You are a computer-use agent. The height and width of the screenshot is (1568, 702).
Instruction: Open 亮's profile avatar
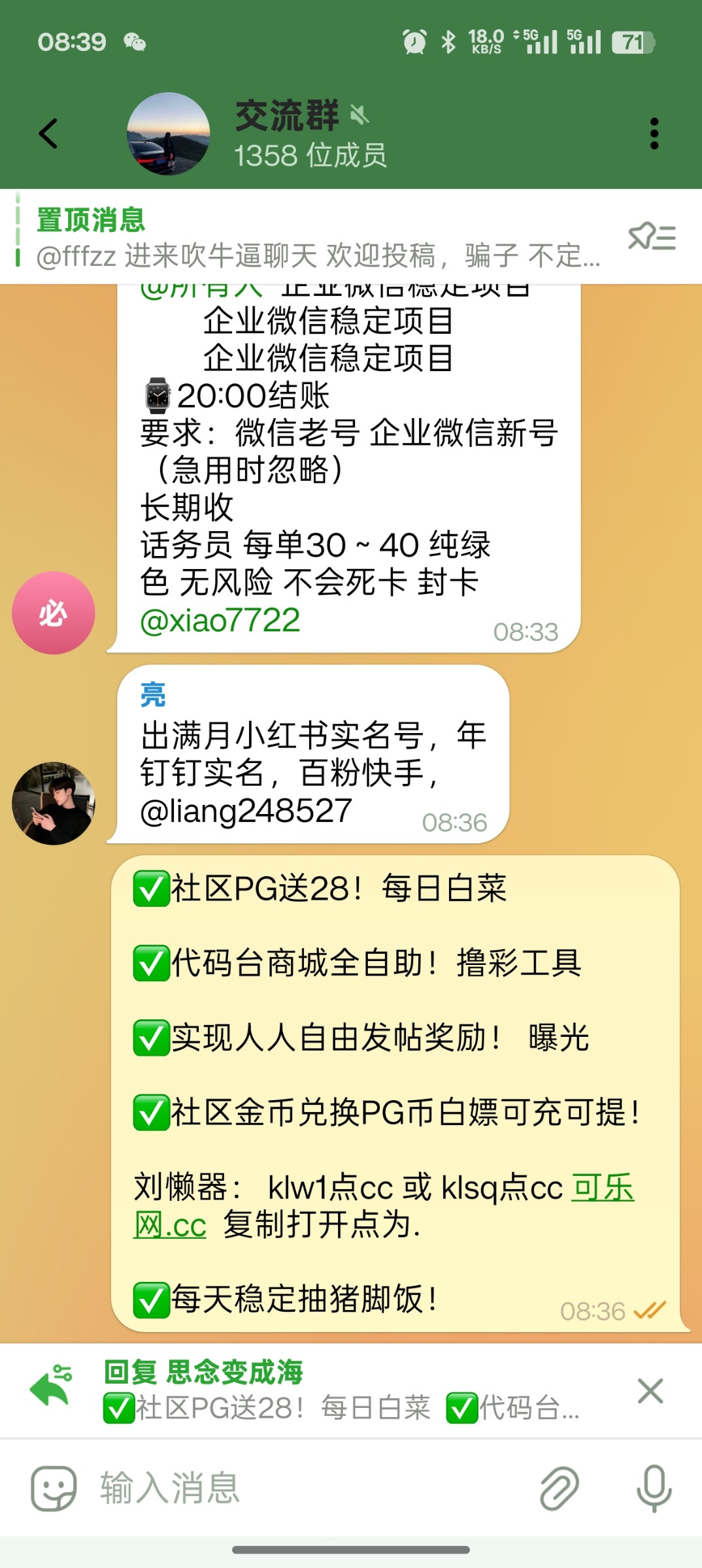point(54,803)
